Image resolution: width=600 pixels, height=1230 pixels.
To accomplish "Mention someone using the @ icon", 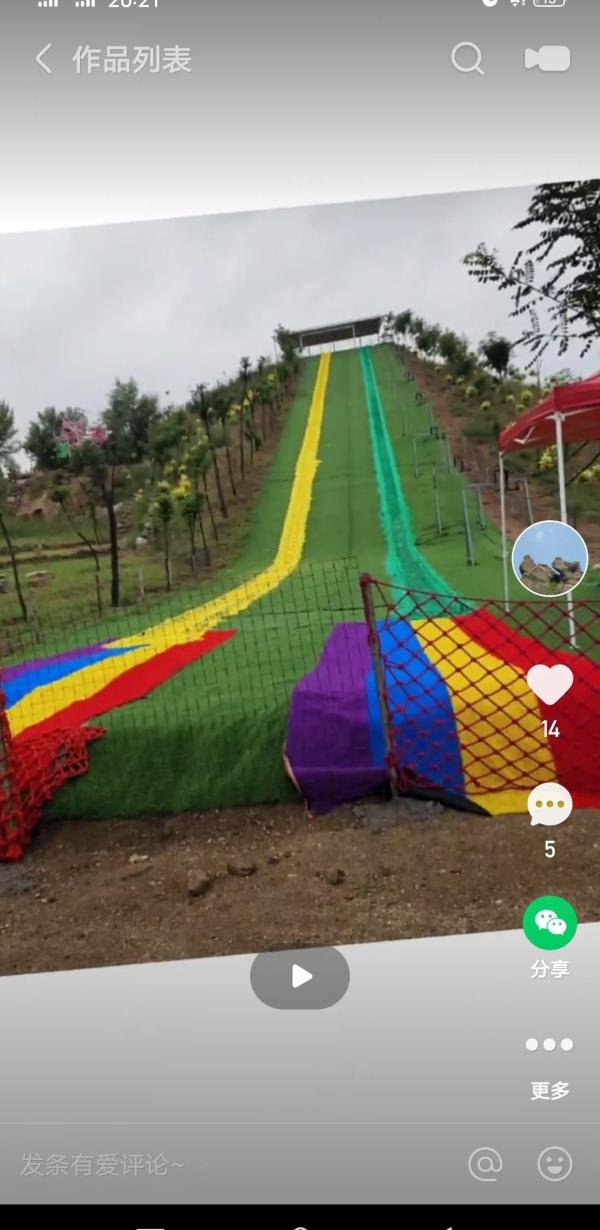I will pos(485,1164).
